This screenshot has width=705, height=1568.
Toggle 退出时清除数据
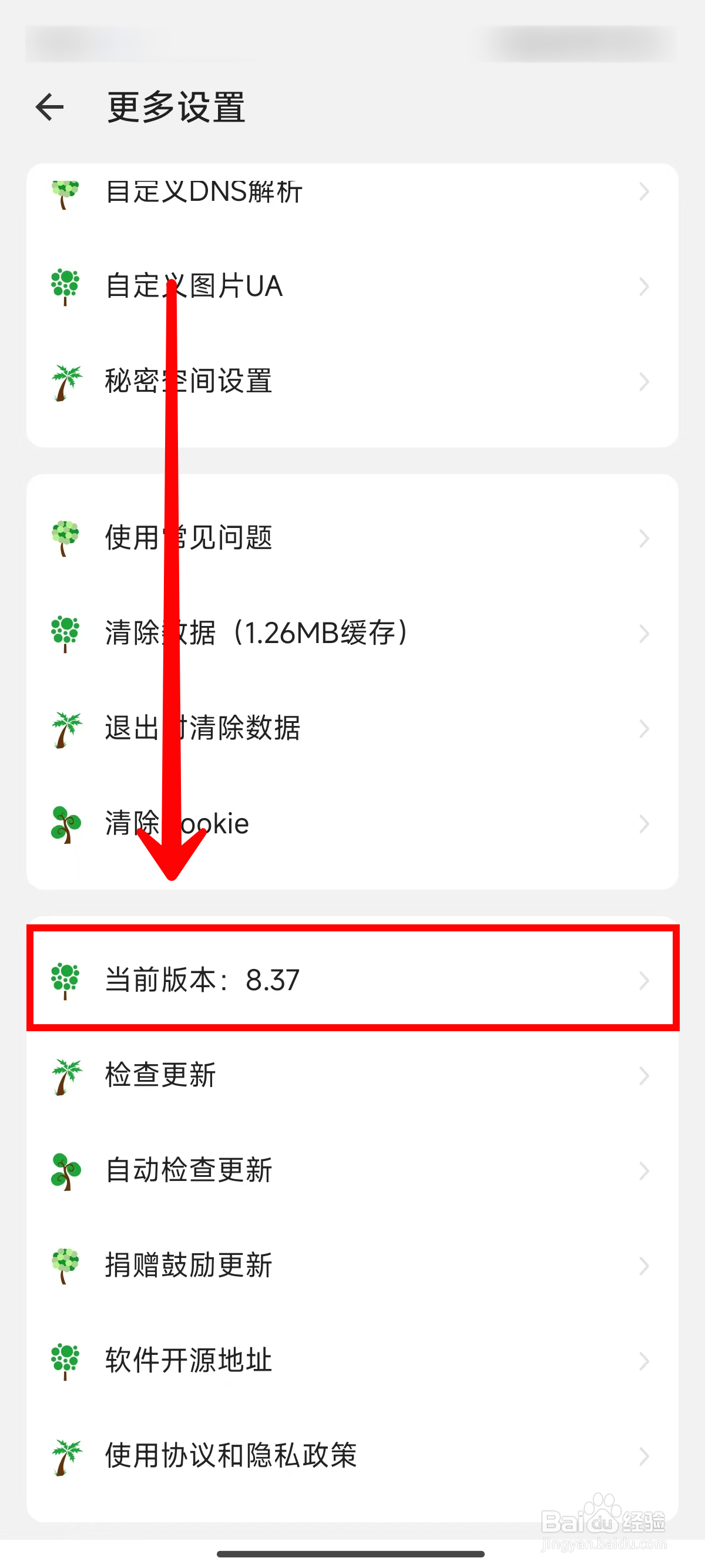353,729
